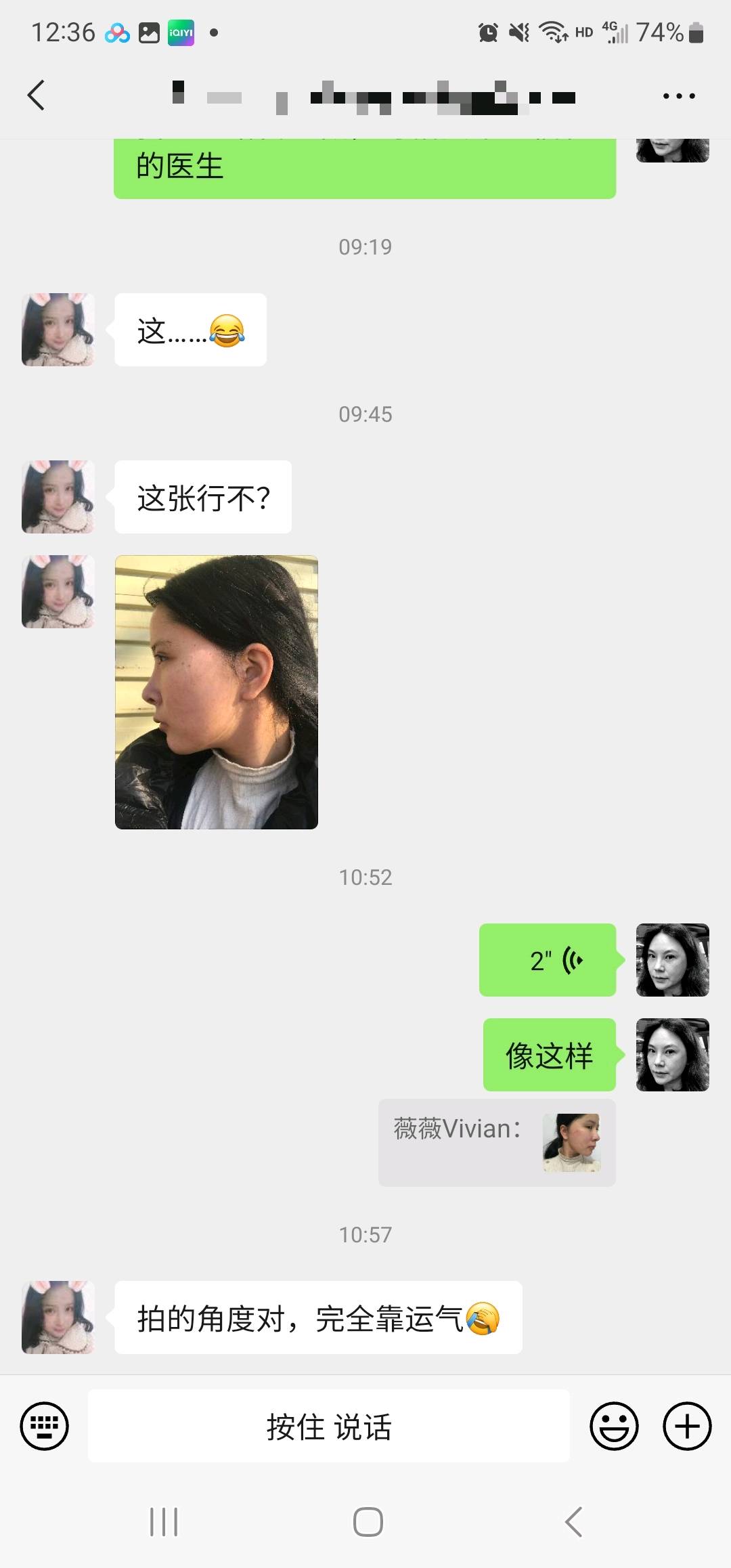The image size is (731, 1568).
Task: Tap the 按住 说话 hold-to-talk button
Action: coord(328,1426)
